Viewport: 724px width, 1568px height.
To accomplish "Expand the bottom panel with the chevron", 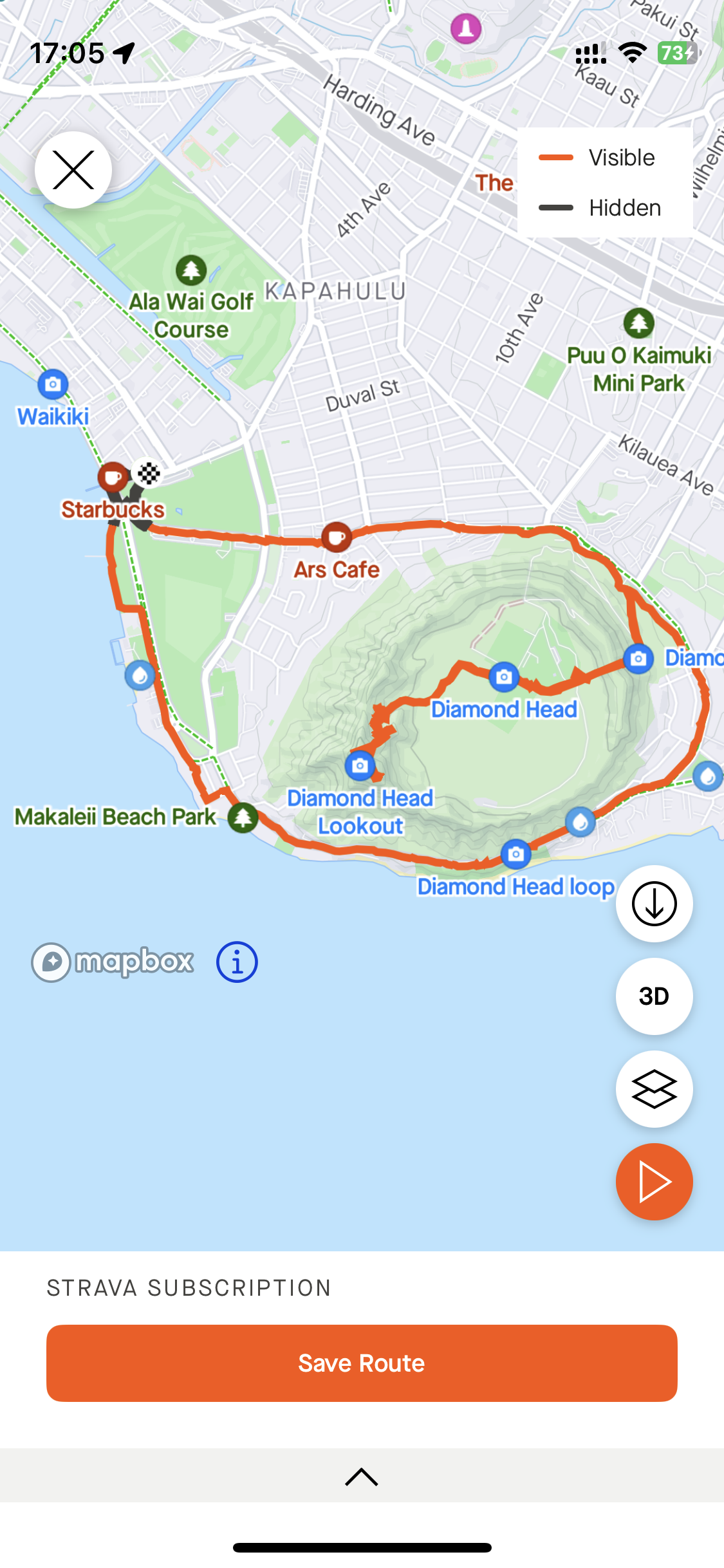I will click(x=362, y=1477).
